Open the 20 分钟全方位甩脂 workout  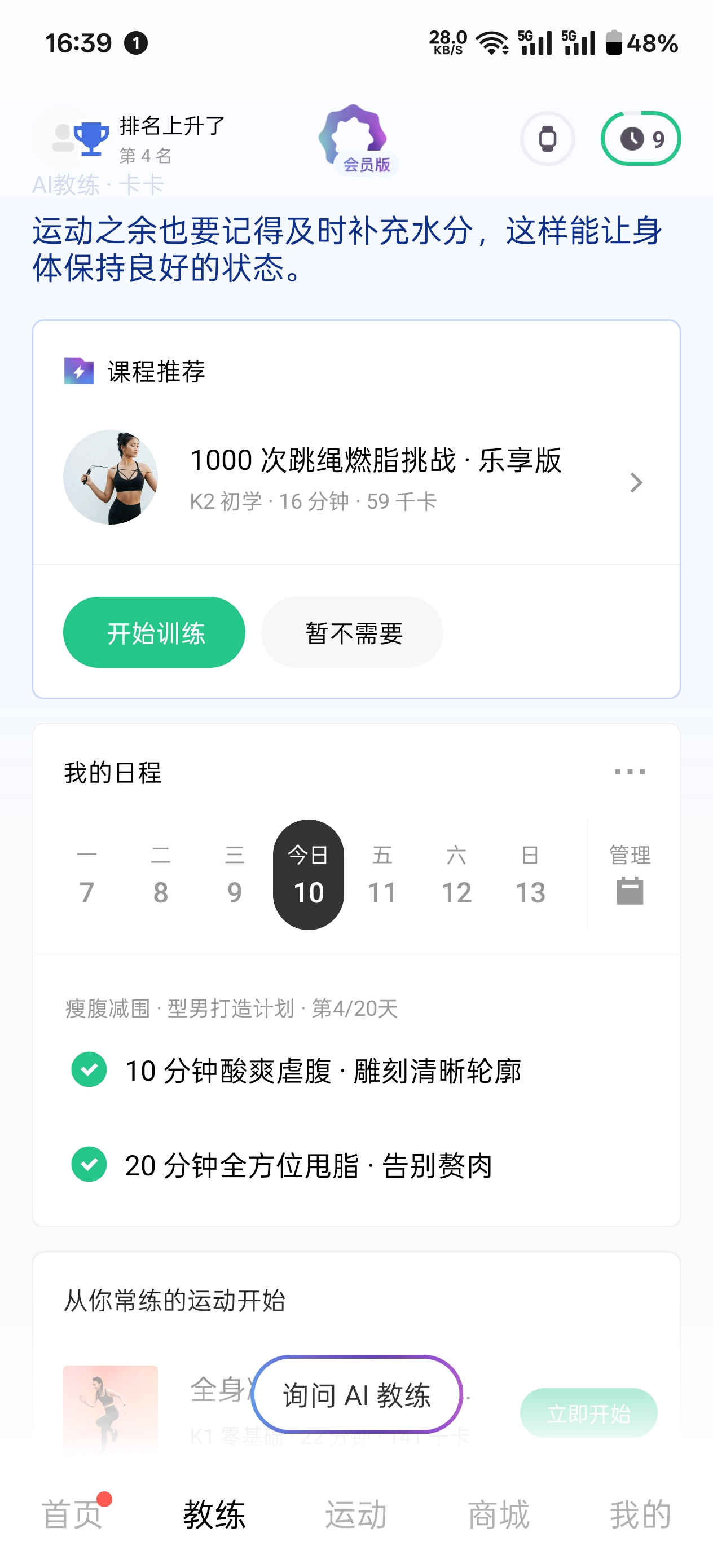pyautogui.click(x=309, y=1165)
